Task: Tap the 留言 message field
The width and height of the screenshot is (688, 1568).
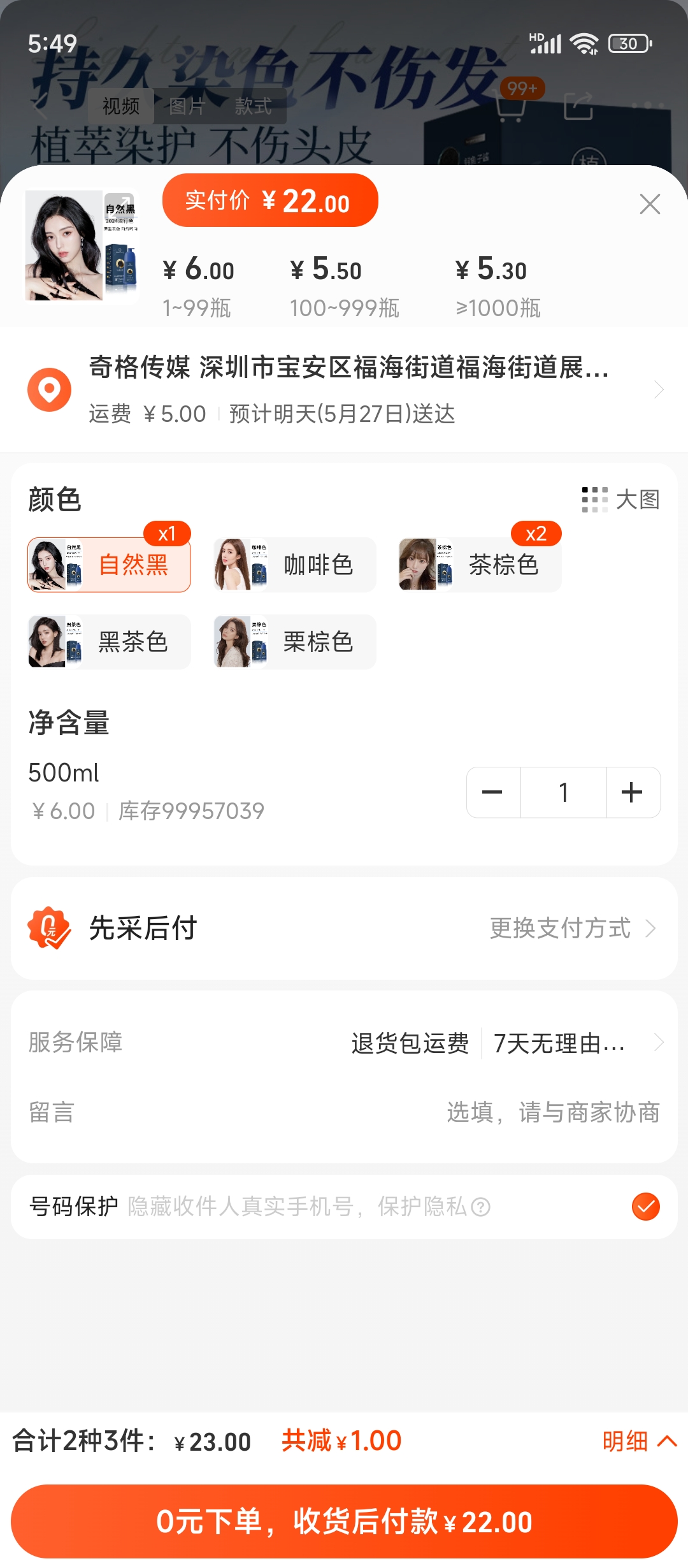Action: pos(552,1112)
